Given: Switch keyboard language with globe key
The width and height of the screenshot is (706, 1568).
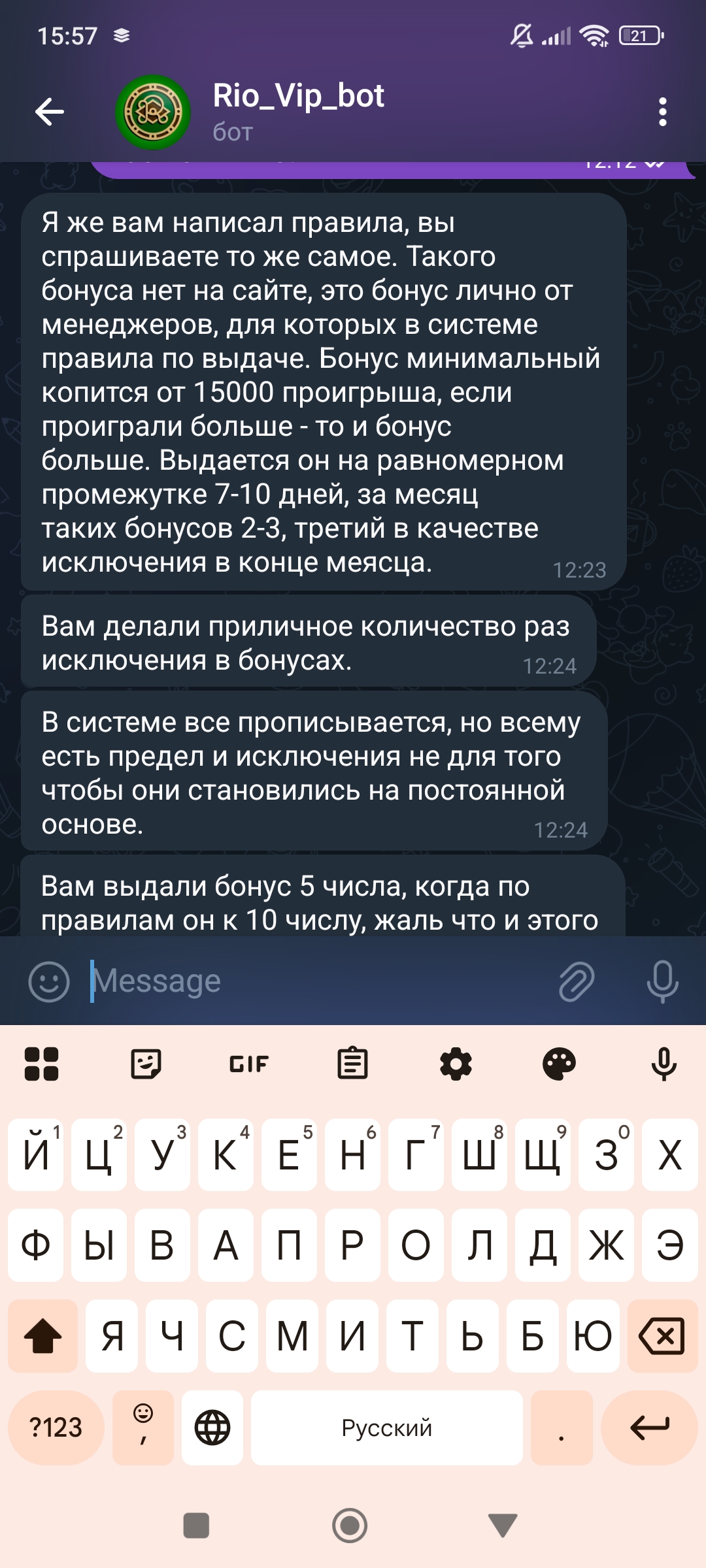Looking at the screenshot, I should click(x=212, y=1428).
